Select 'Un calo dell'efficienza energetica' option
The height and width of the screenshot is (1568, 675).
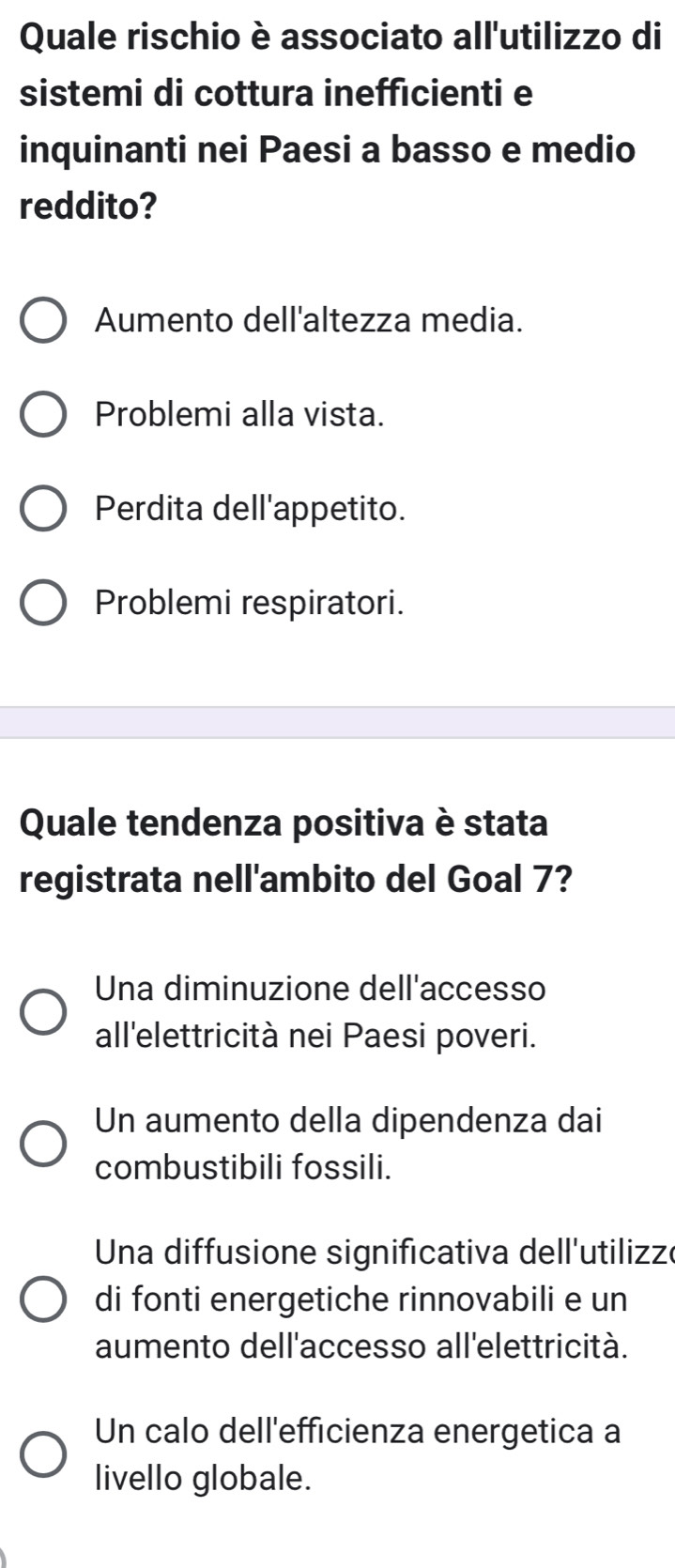tap(43, 1455)
